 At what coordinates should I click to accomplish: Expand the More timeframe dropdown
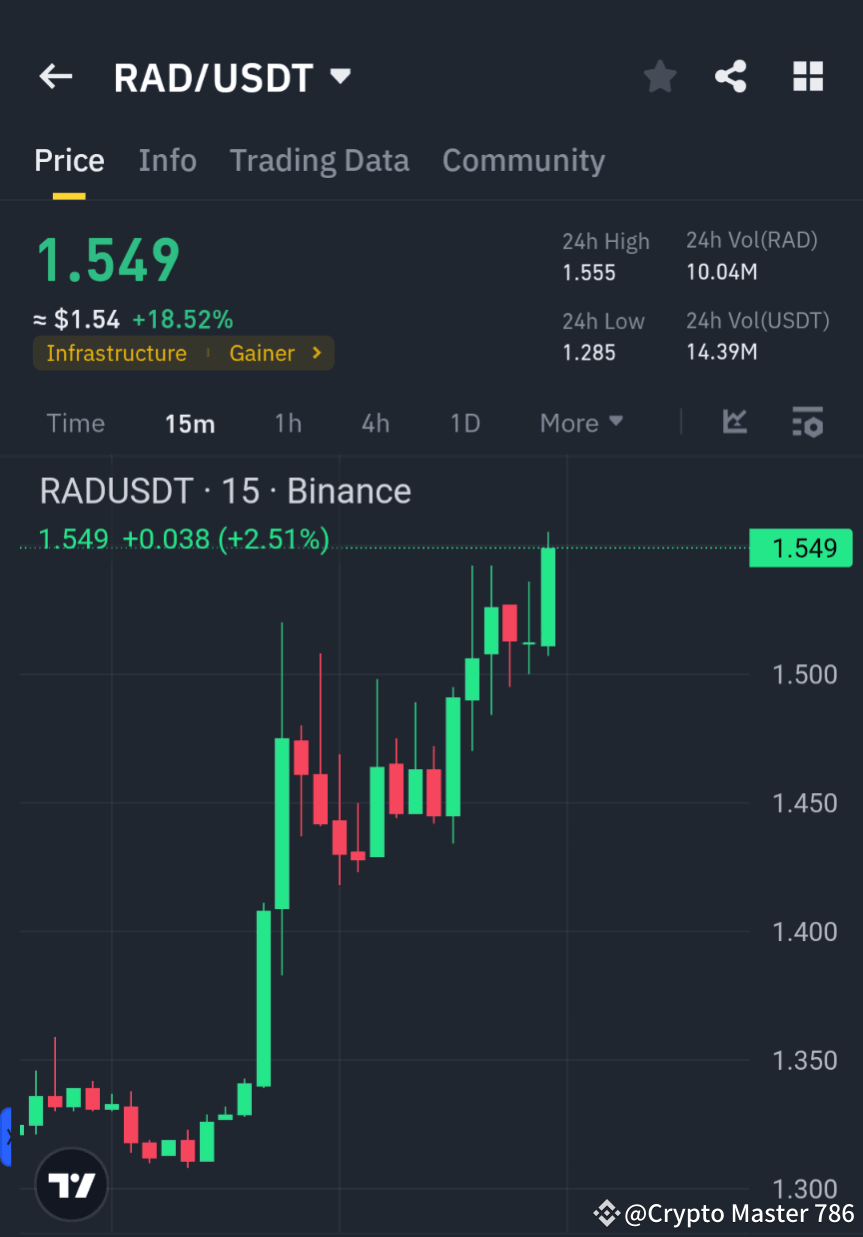[580, 422]
